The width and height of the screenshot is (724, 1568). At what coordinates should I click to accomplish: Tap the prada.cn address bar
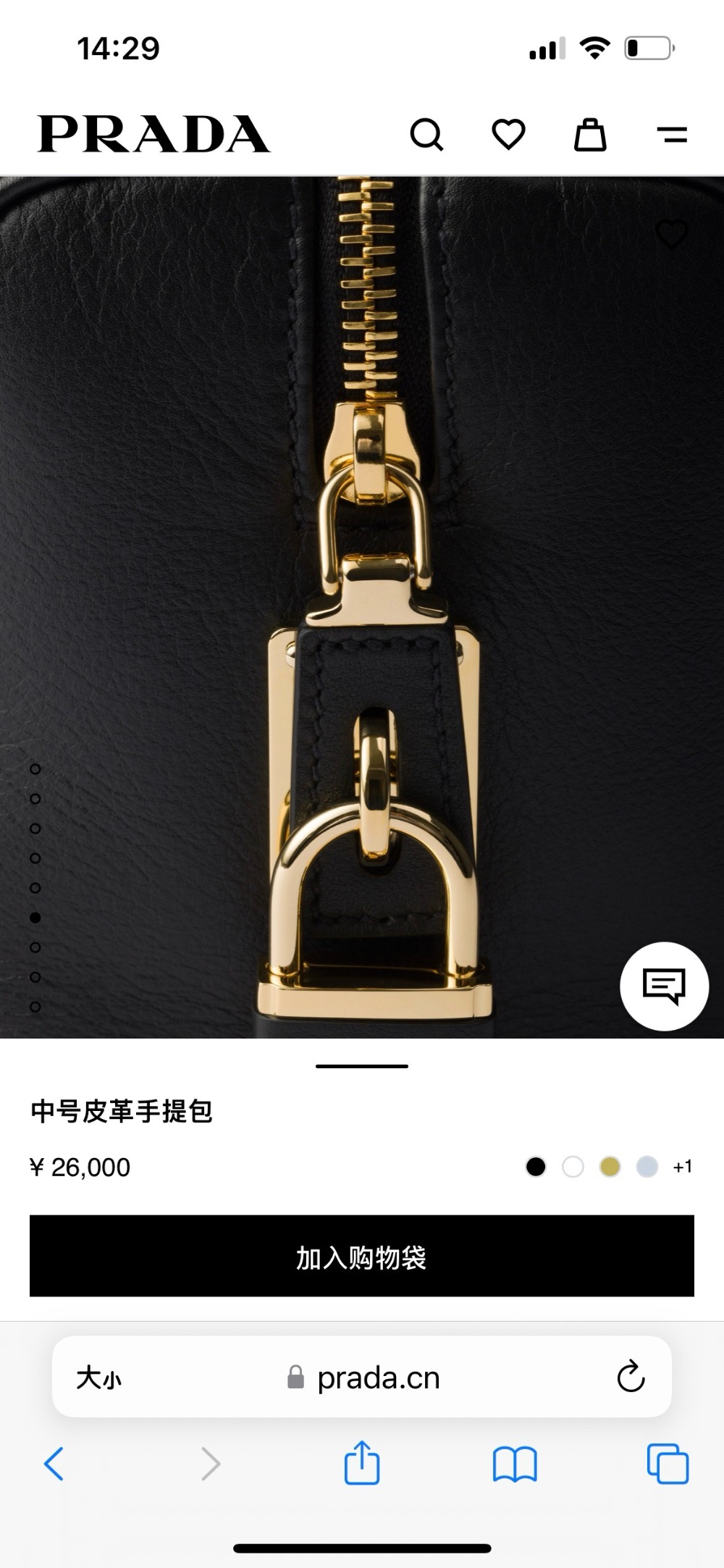376,1378
